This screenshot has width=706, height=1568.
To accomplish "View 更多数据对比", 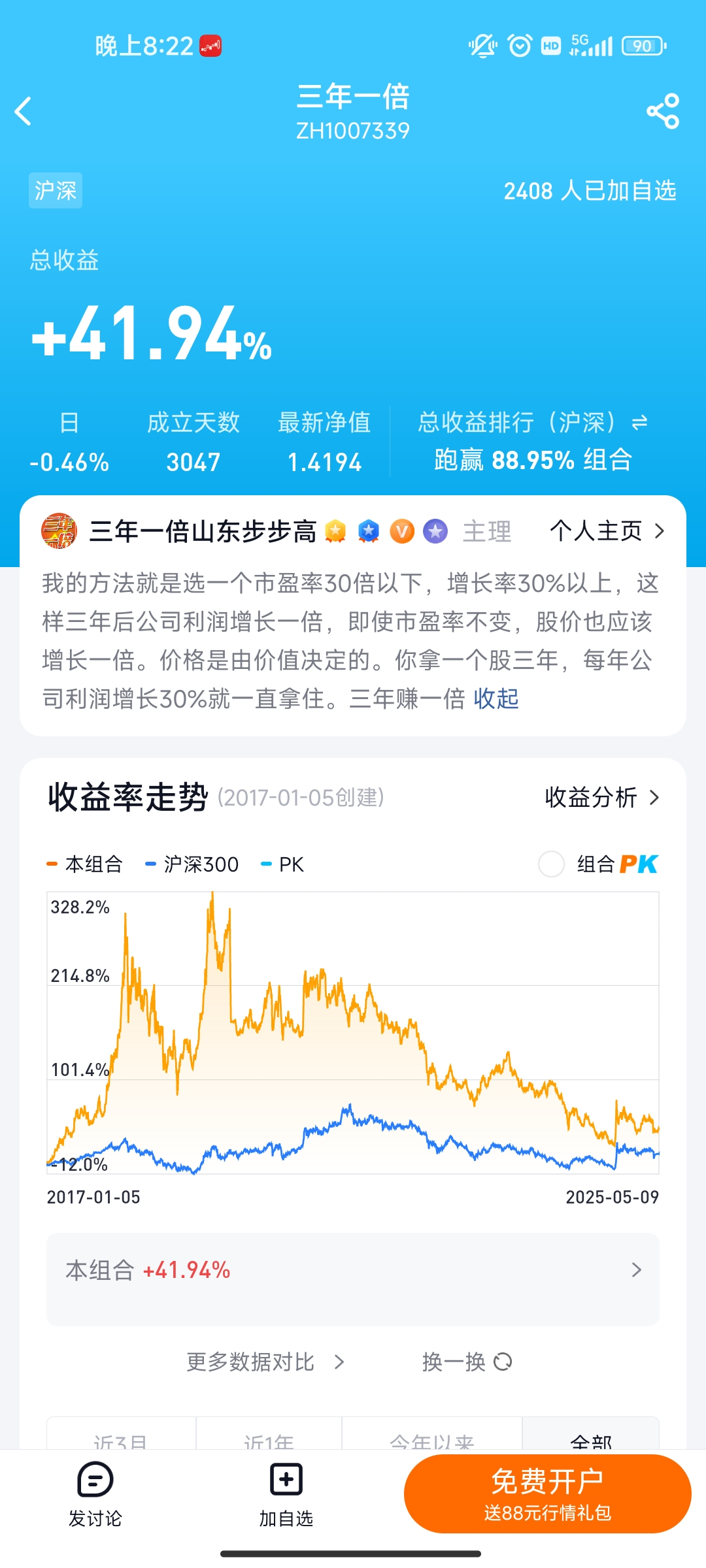I will coord(265,1362).
